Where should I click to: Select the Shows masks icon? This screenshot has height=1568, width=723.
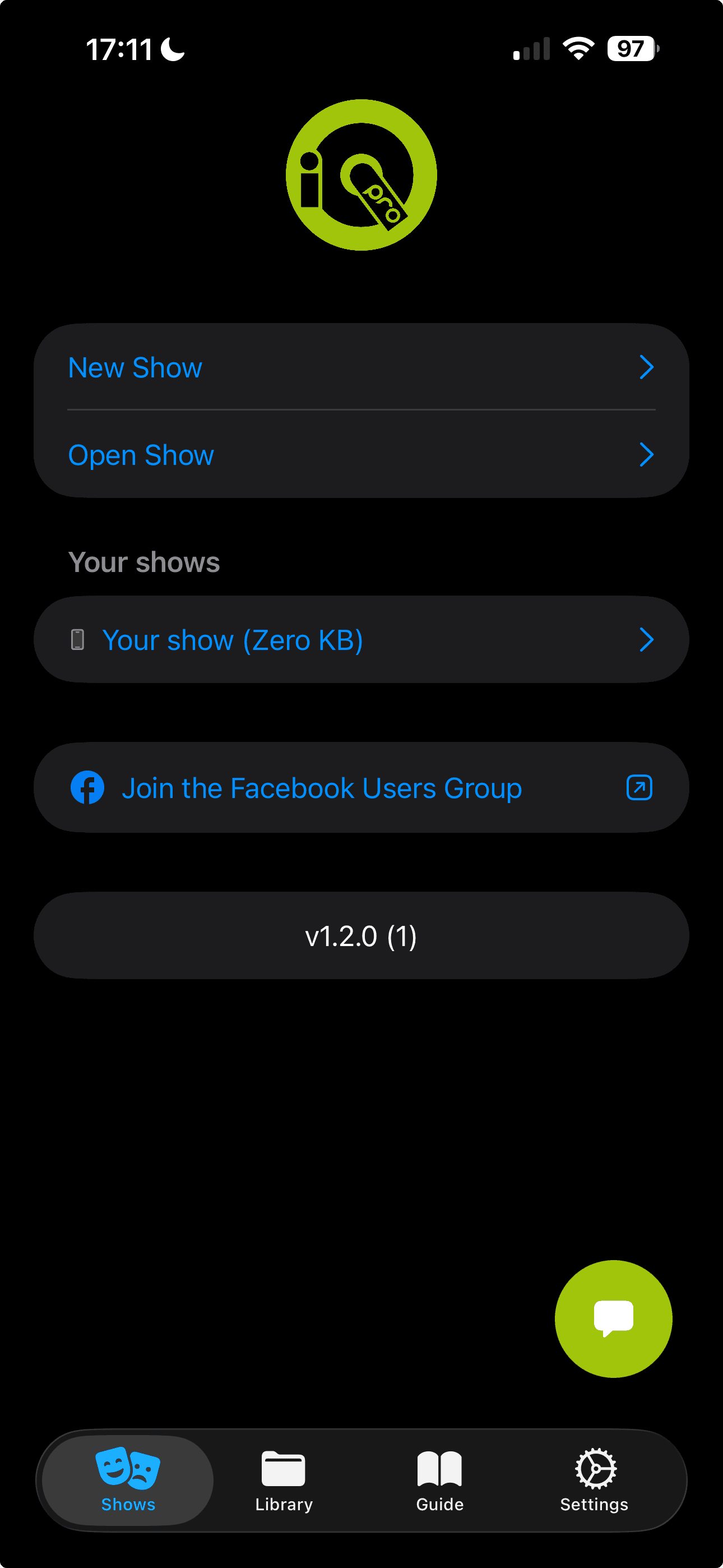click(x=127, y=1467)
